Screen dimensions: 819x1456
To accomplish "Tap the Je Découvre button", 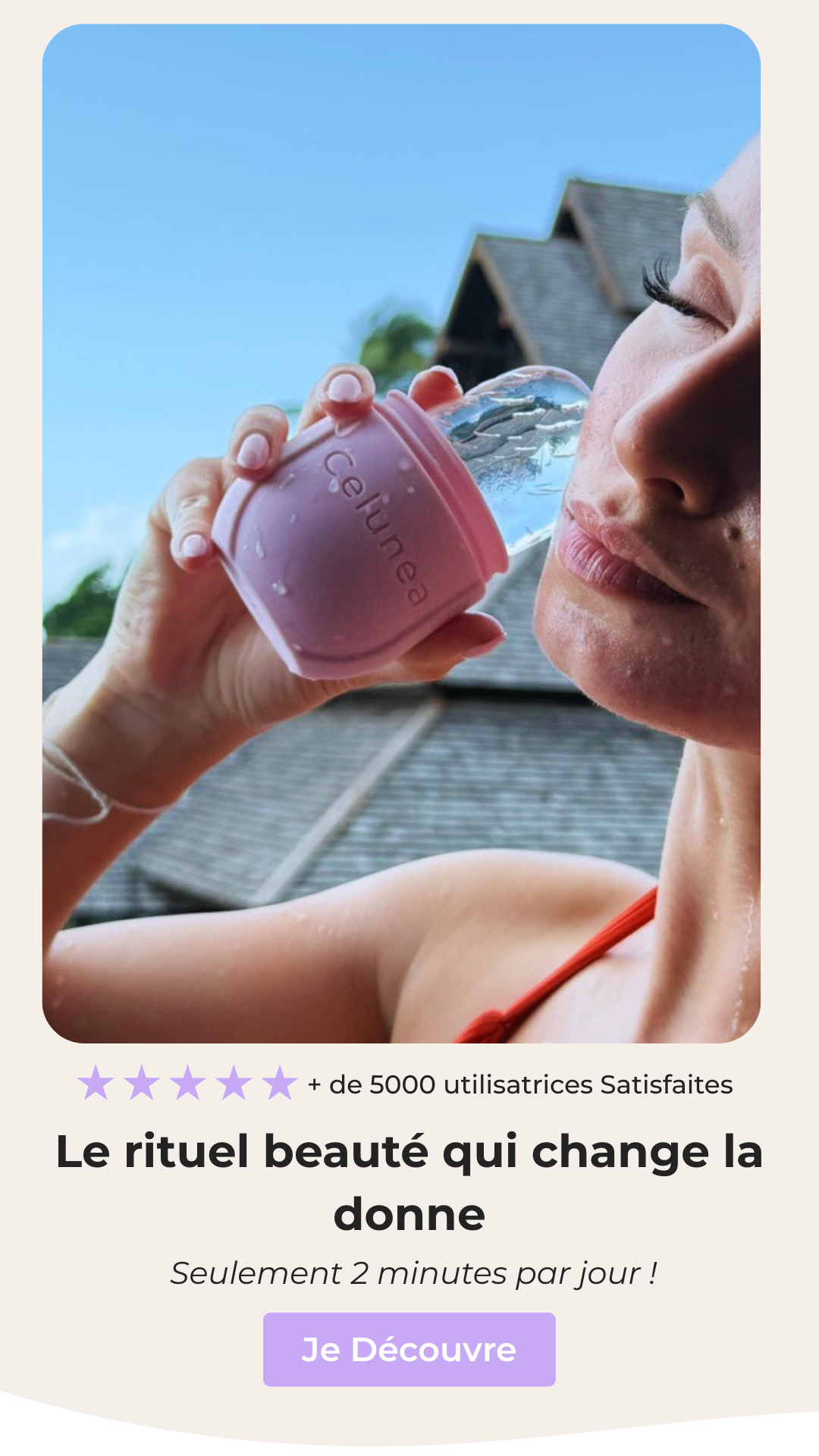I will (409, 1349).
